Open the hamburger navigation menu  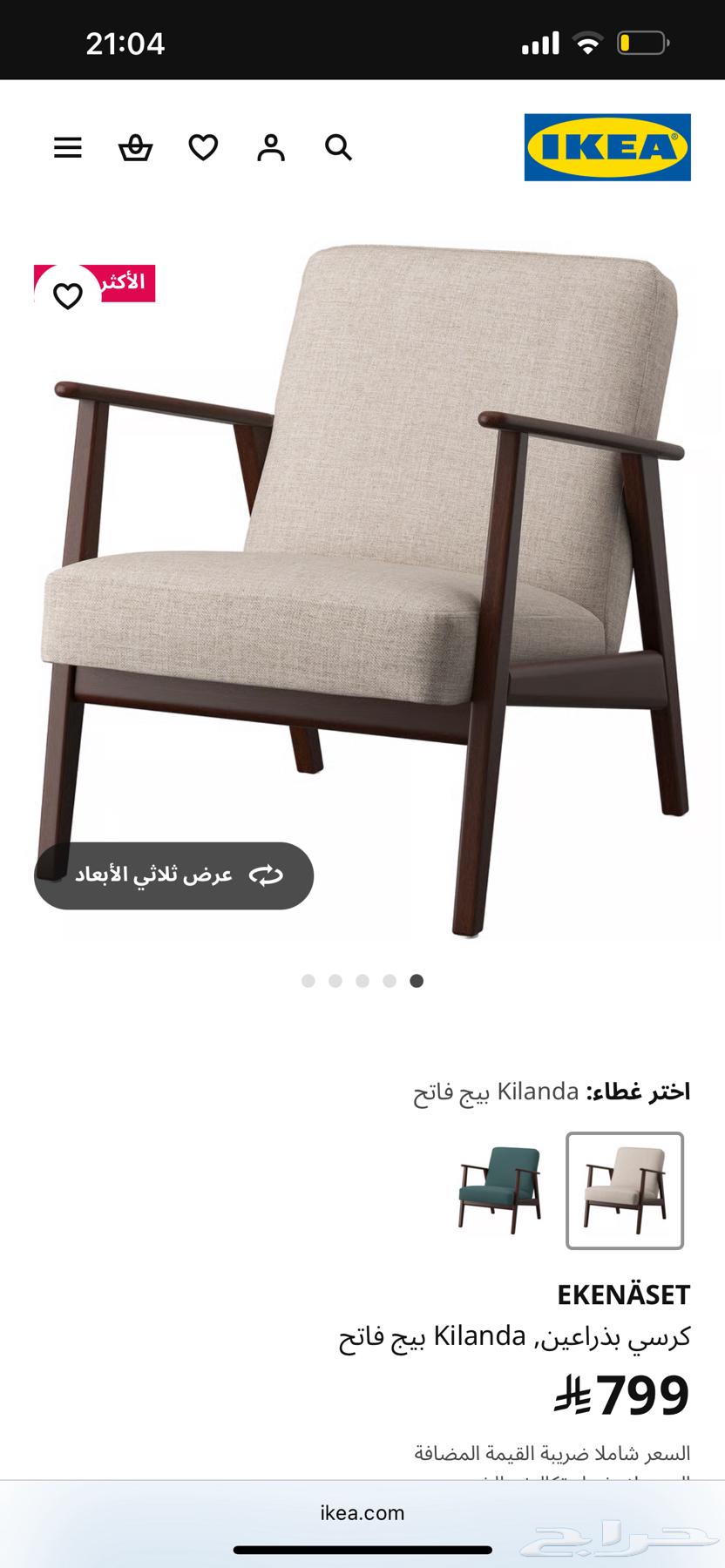[x=67, y=148]
